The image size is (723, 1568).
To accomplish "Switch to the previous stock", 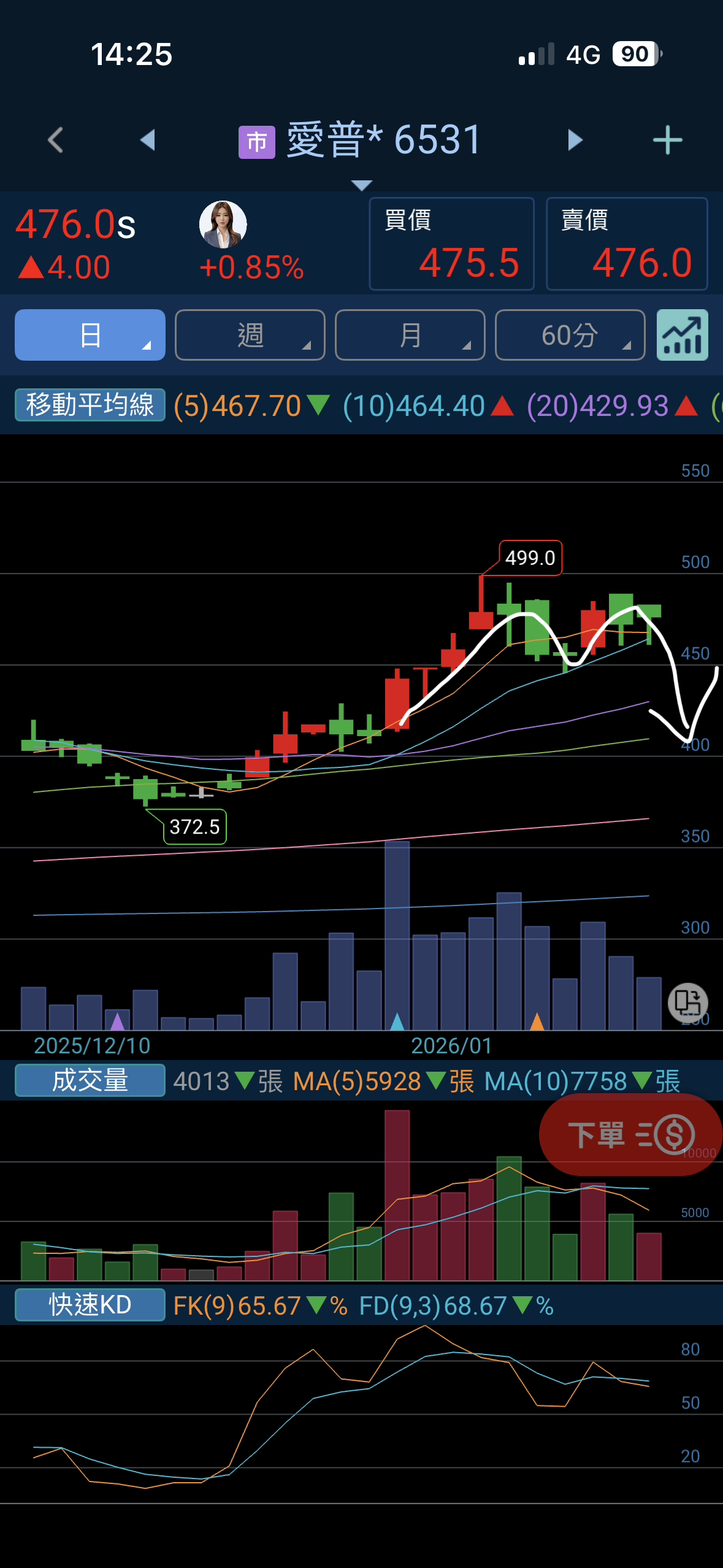I will click(148, 140).
